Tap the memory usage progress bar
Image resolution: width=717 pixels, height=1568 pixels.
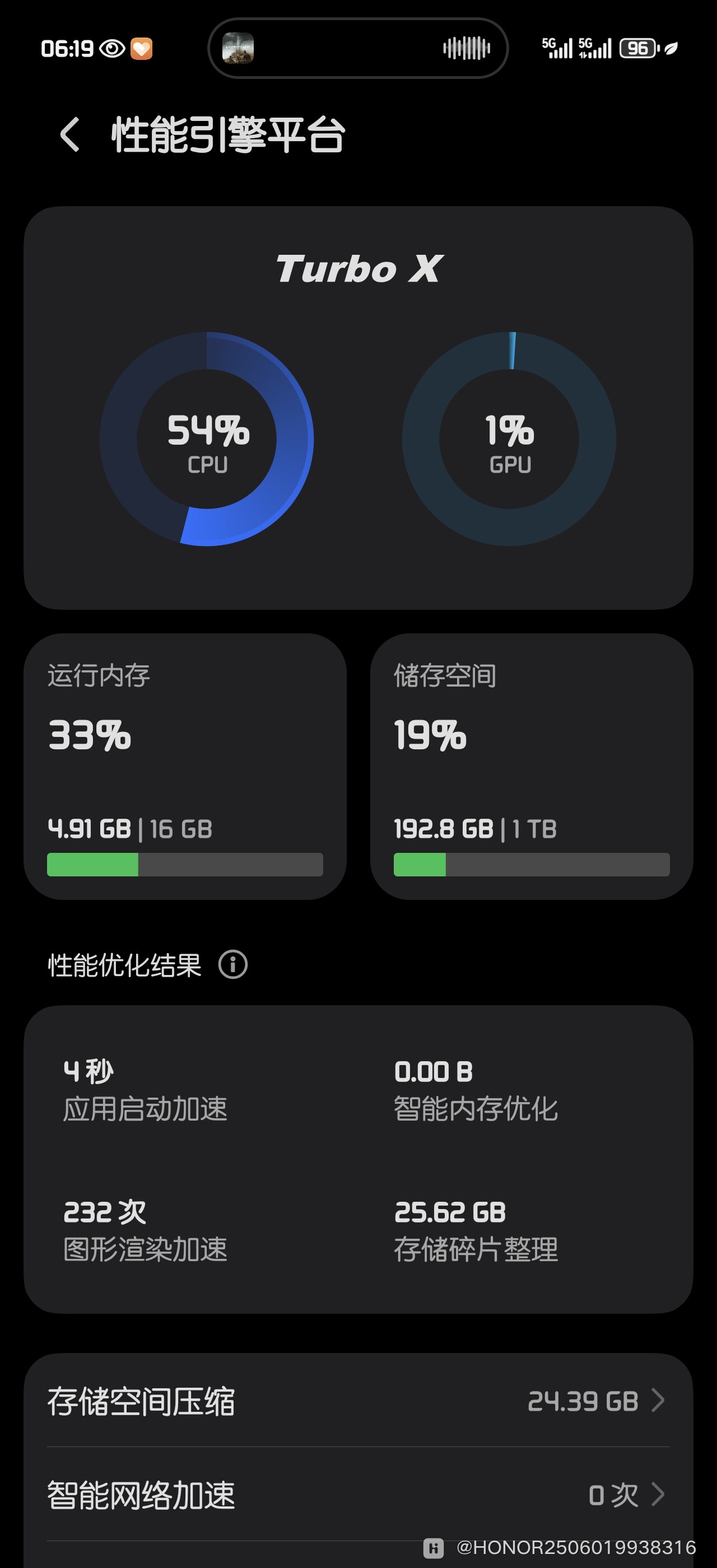(185, 864)
